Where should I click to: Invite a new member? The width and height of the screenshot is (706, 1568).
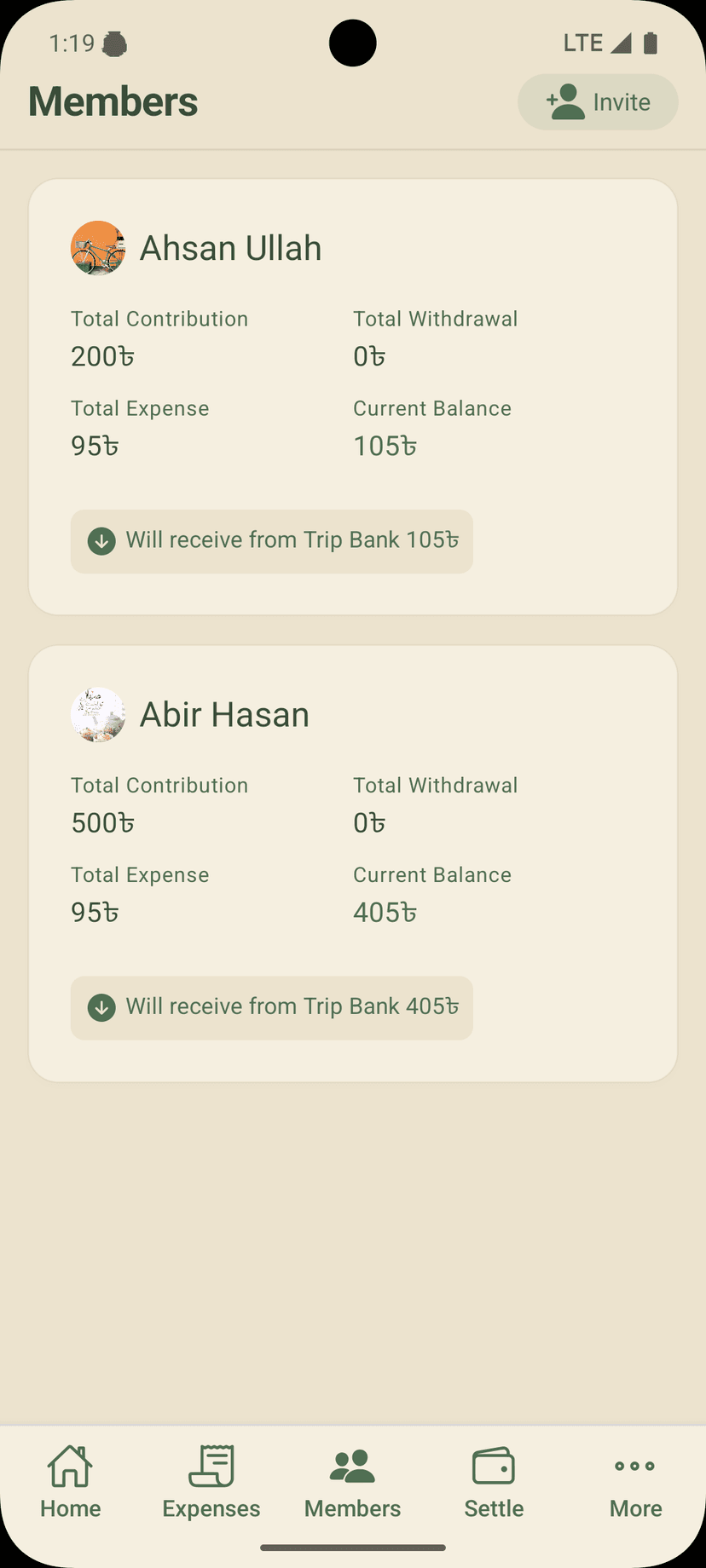(x=598, y=102)
